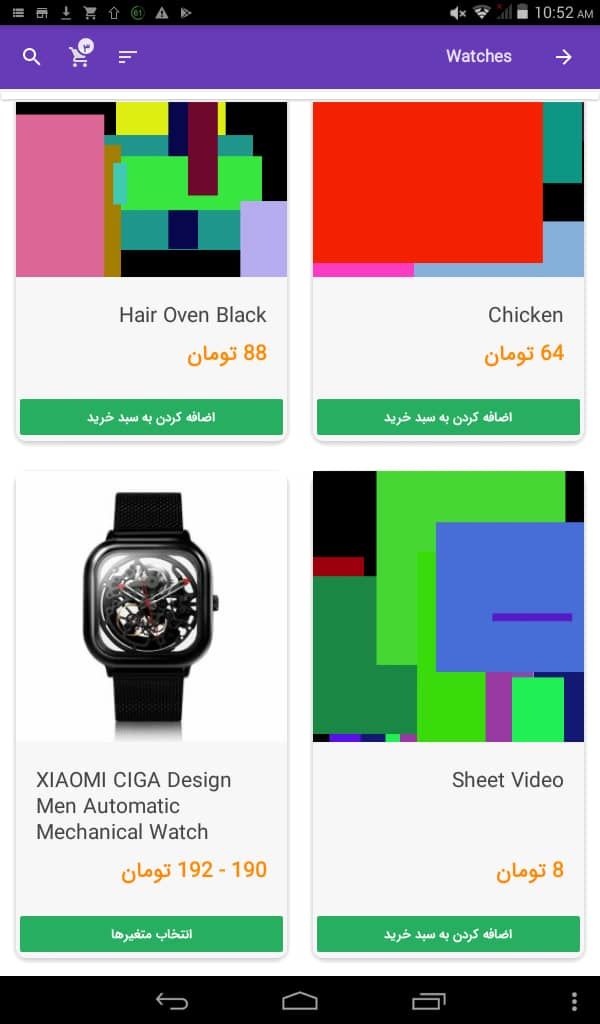Open the Chicken product image

click(448, 189)
